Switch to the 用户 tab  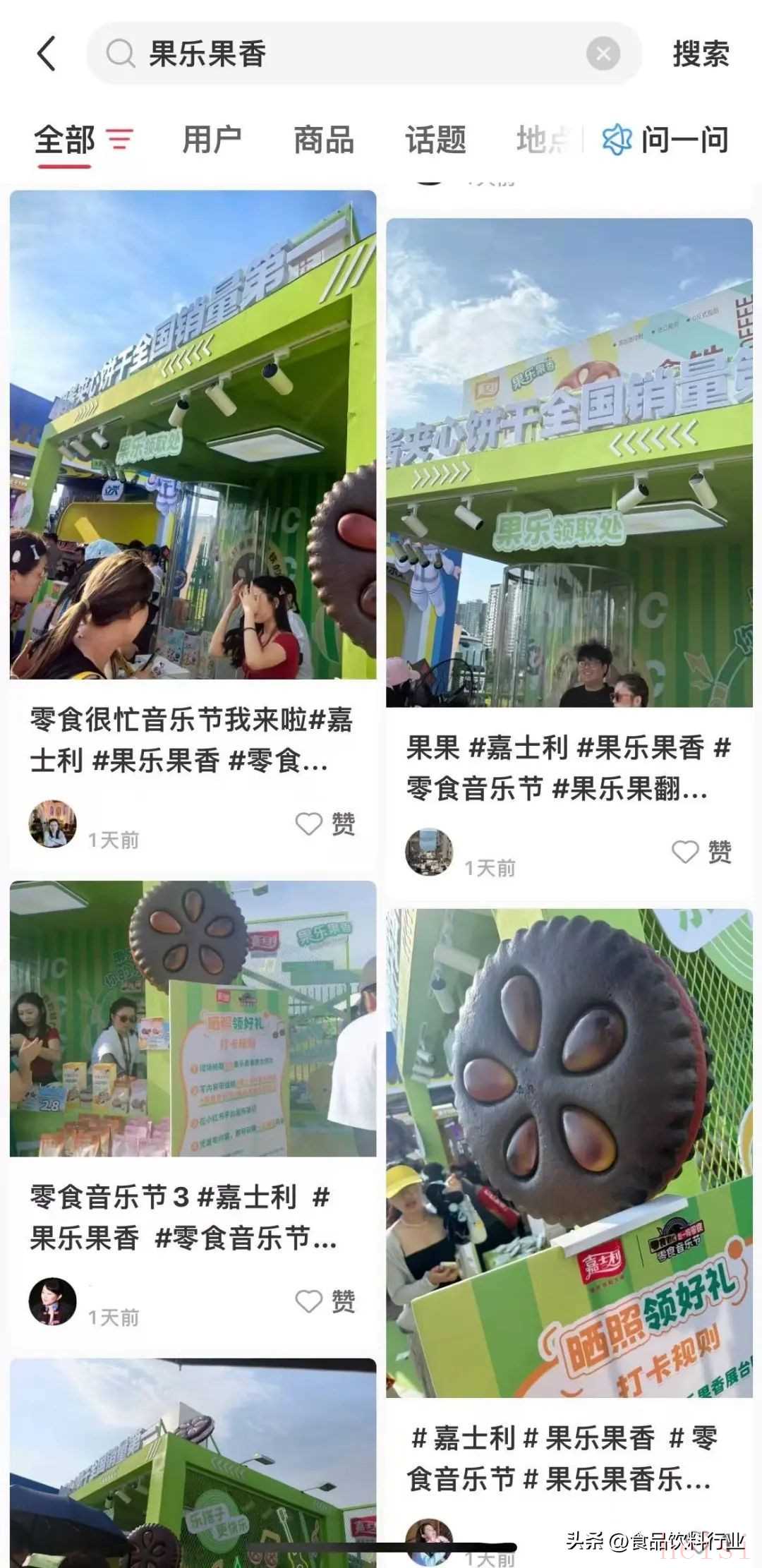(212, 140)
